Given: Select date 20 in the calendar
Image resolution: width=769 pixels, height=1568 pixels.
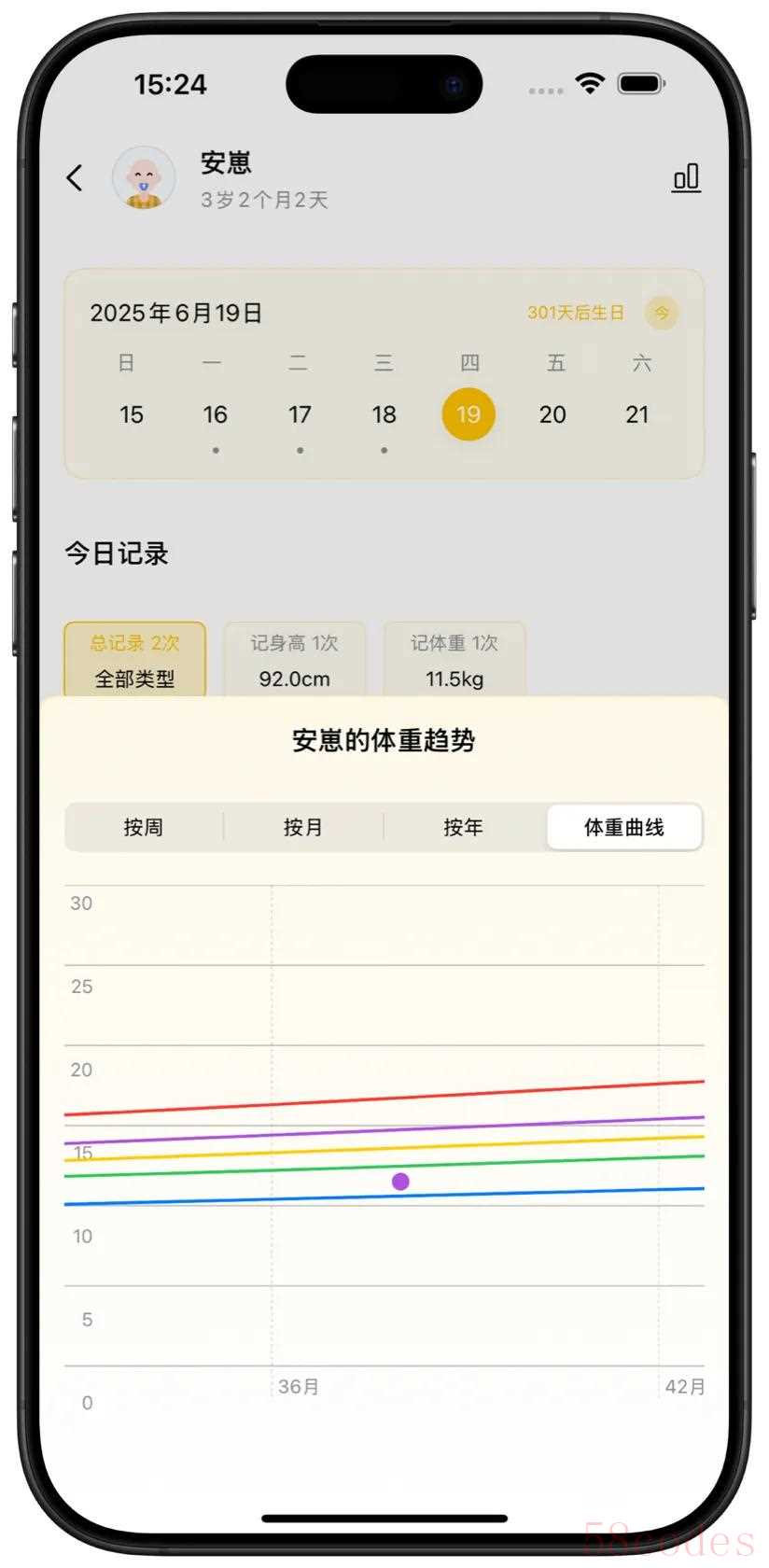Looking at the screenshot, I should [552, 414].
